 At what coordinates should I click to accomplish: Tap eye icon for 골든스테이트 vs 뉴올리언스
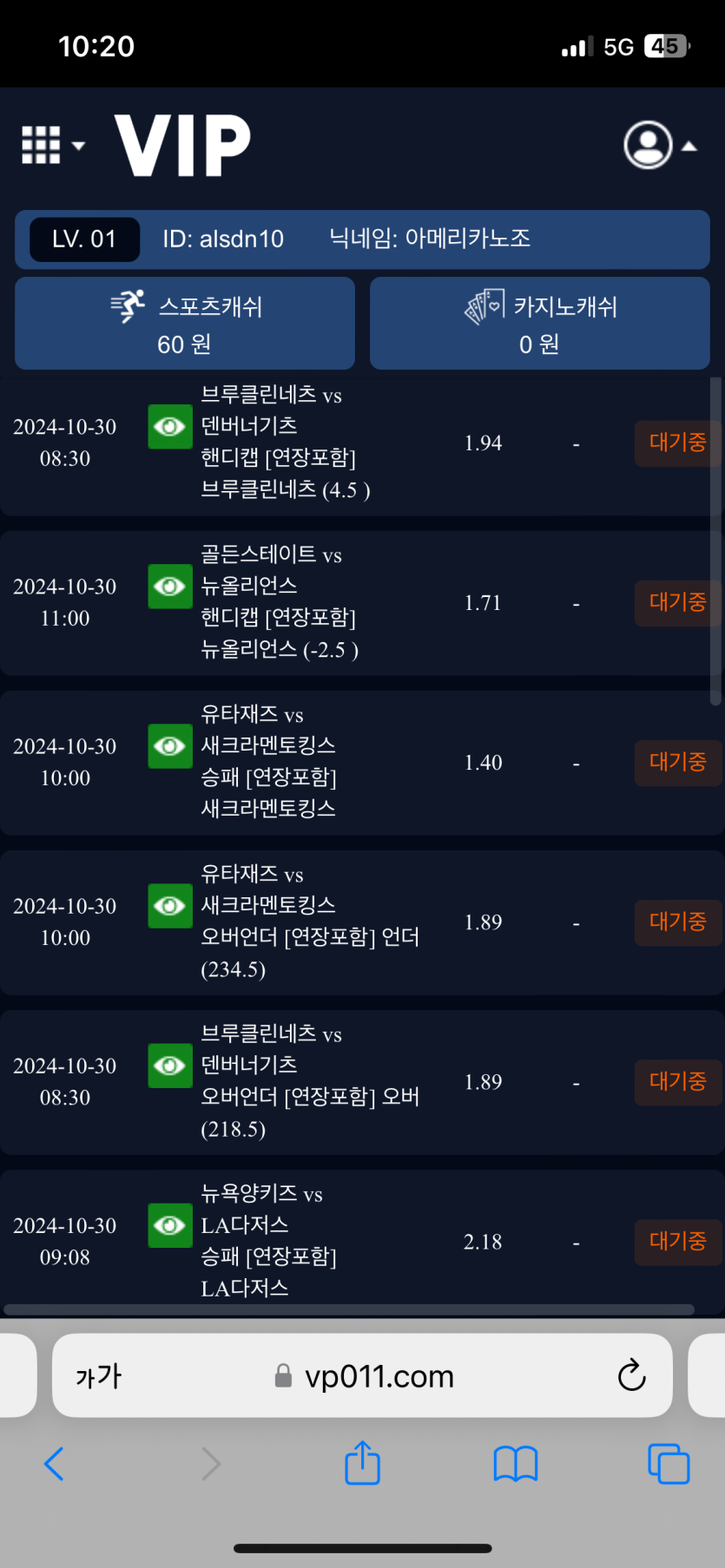[x=170, y=587]
